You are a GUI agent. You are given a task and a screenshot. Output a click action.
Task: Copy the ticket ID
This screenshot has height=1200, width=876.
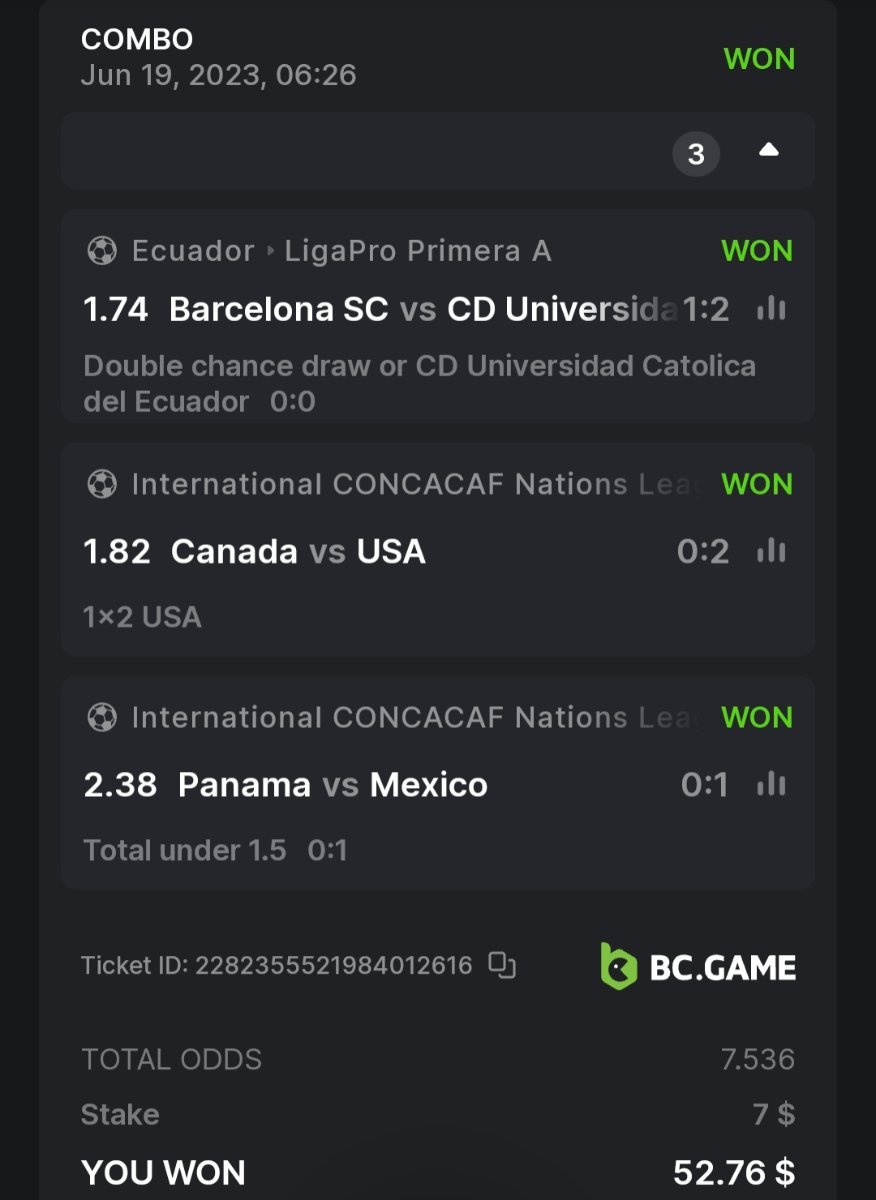click(502, 965)
